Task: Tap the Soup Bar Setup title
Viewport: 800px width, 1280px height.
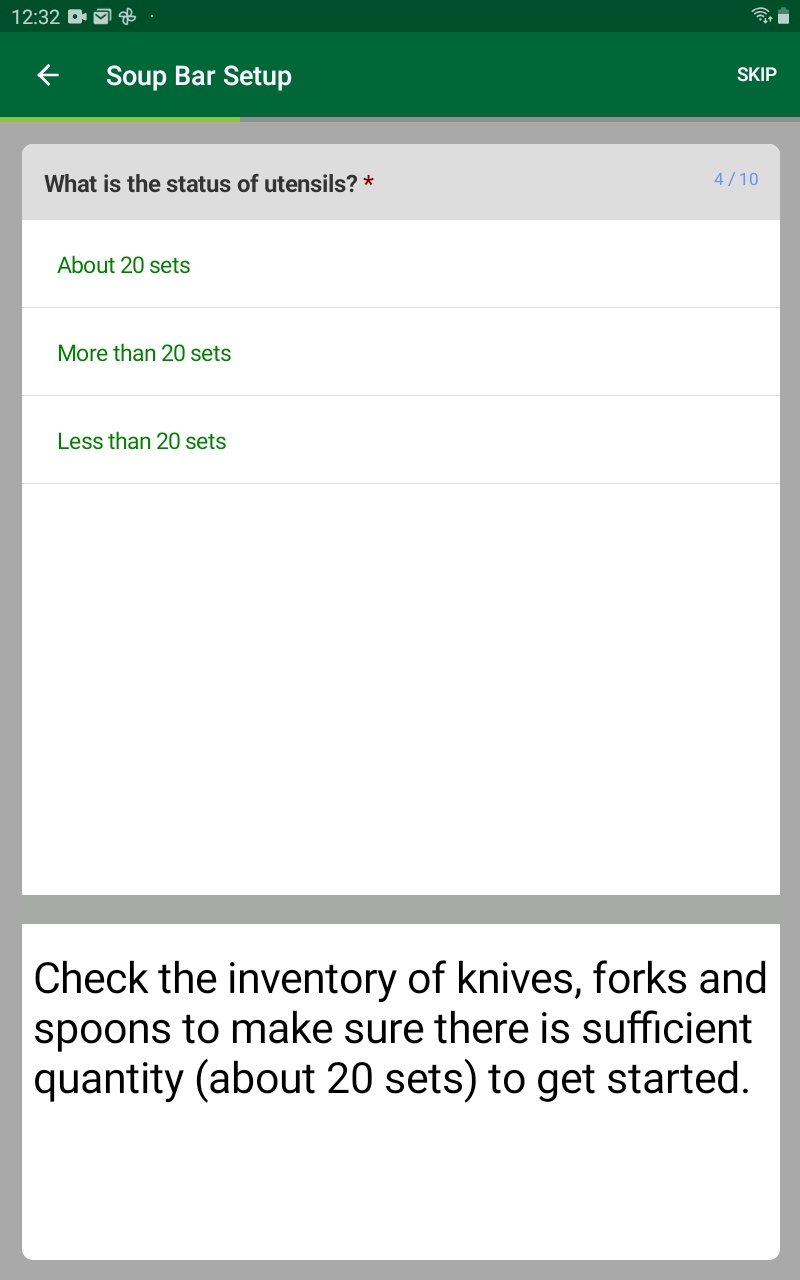Action: [198, 75]
